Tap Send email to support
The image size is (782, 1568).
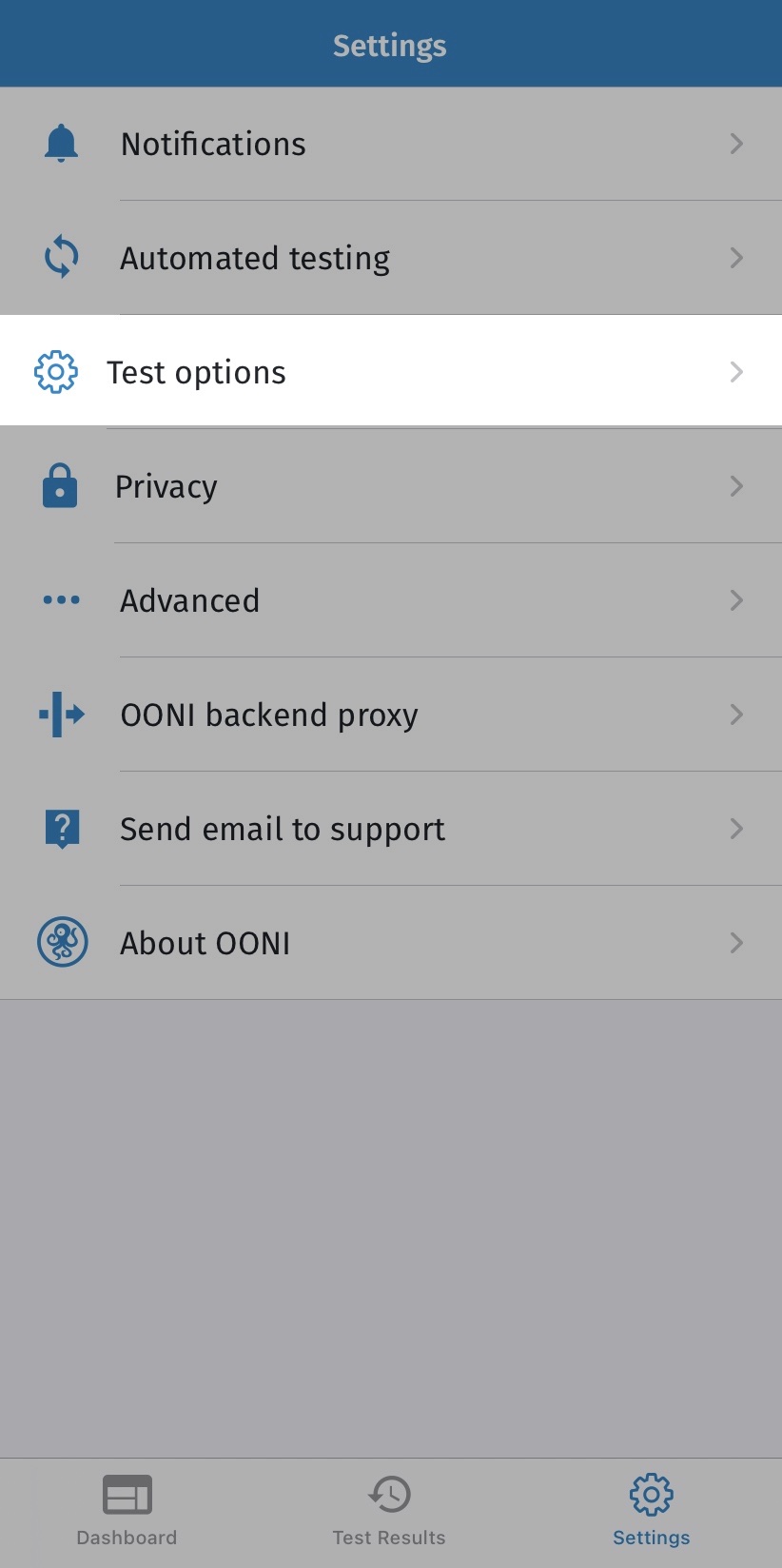click(x=390, y=829)
